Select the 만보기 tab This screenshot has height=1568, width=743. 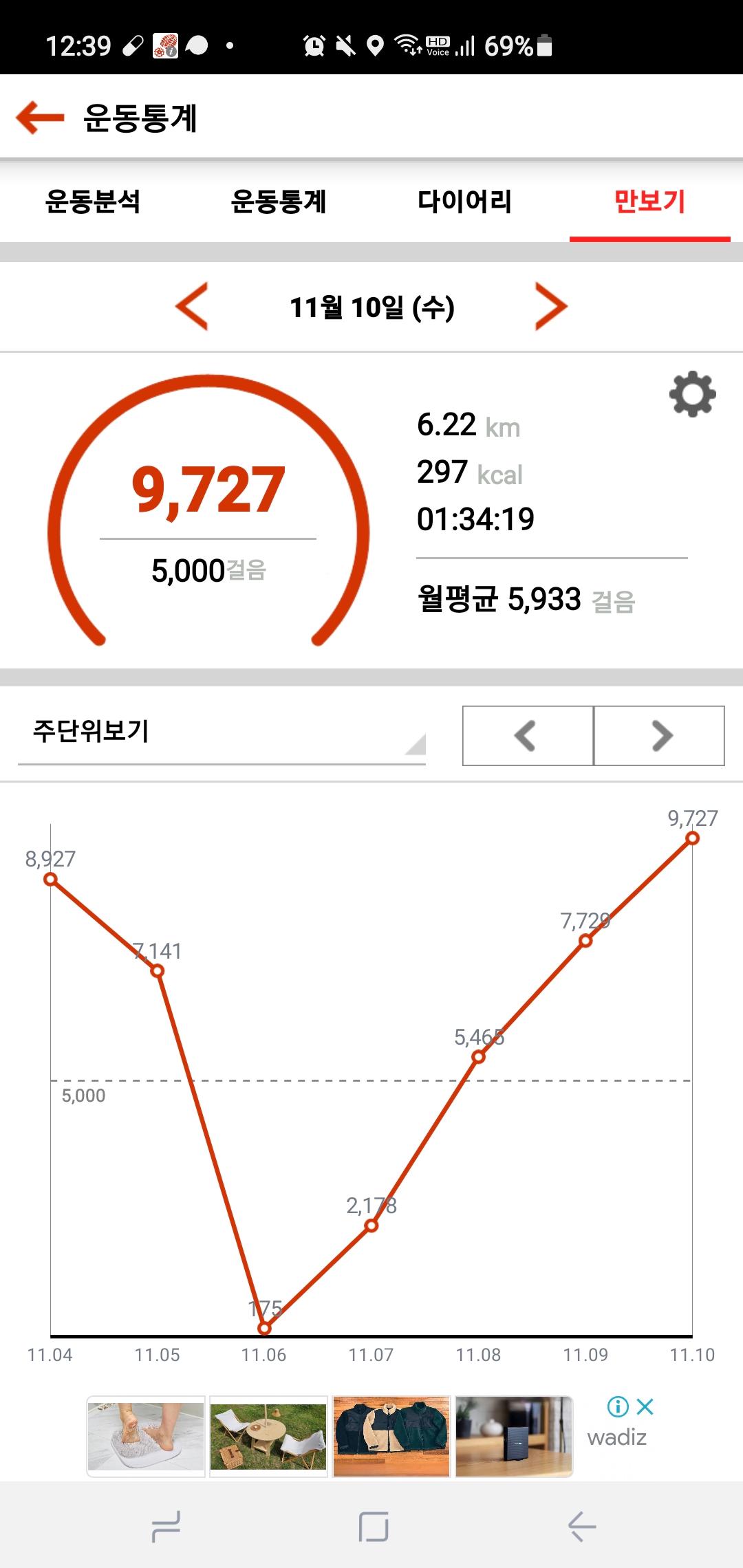[649, 202]
